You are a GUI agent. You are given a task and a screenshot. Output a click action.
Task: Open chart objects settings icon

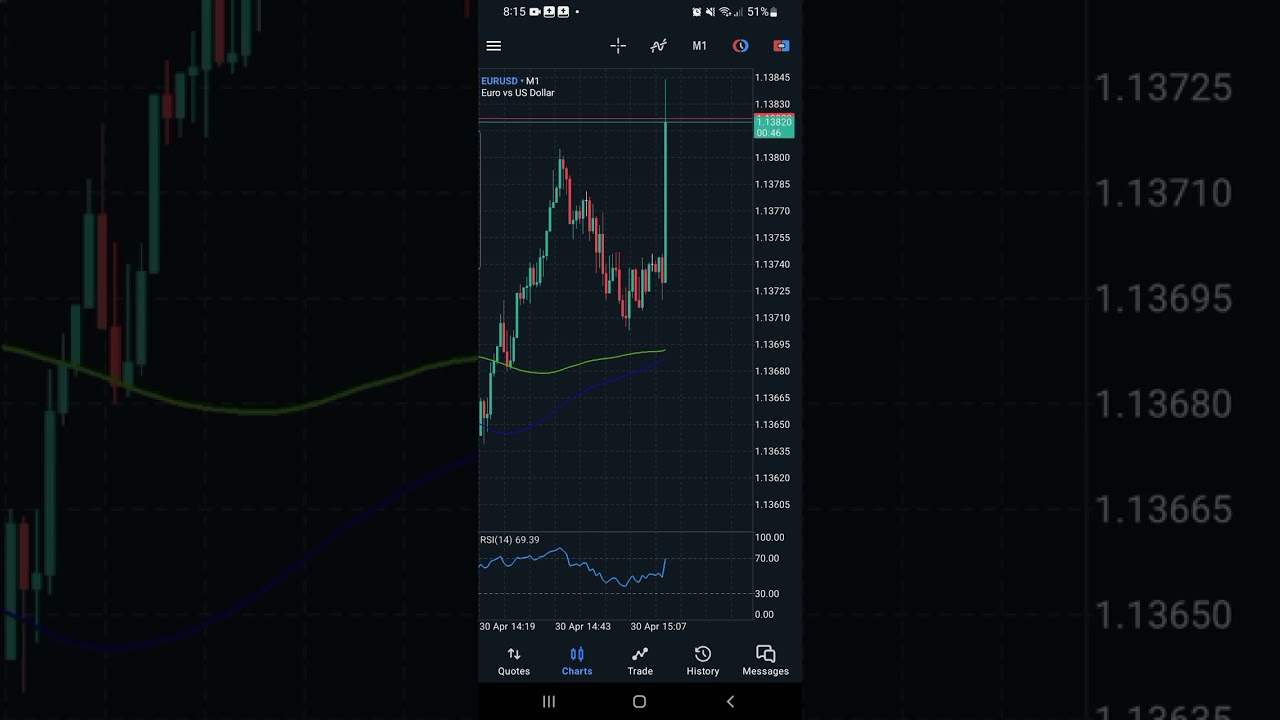click(x=740, y=46)
